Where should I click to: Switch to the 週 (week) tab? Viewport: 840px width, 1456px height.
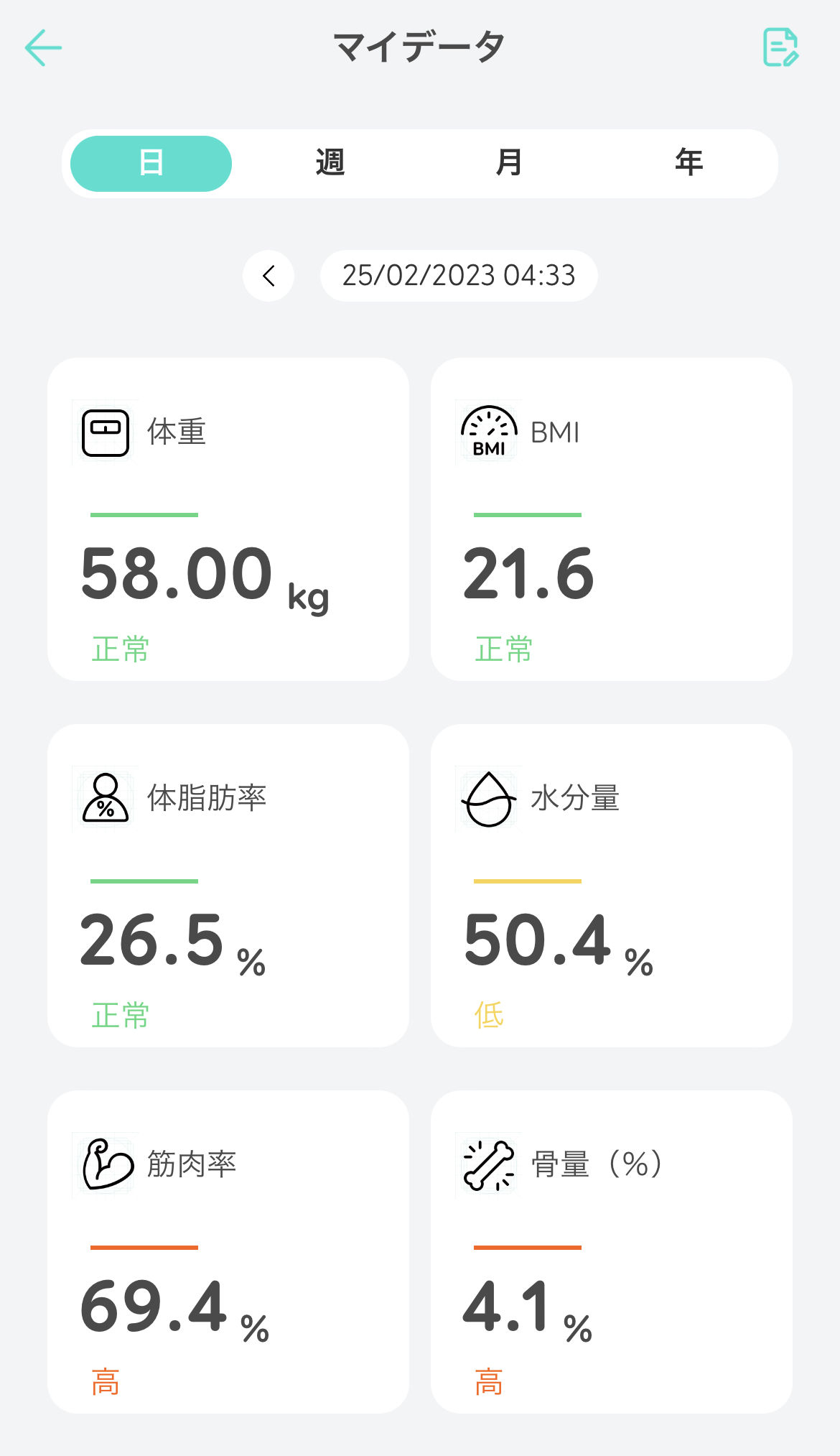[330, 164]
